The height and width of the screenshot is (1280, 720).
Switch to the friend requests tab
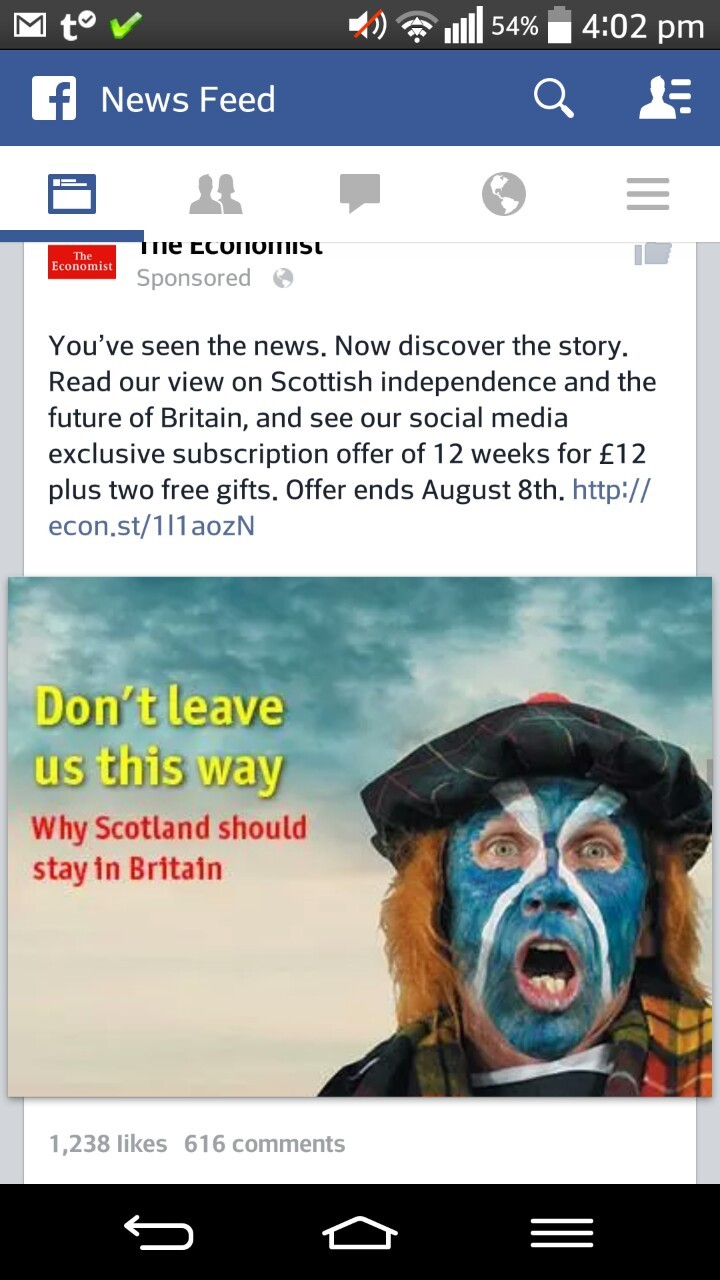(216, 193)
